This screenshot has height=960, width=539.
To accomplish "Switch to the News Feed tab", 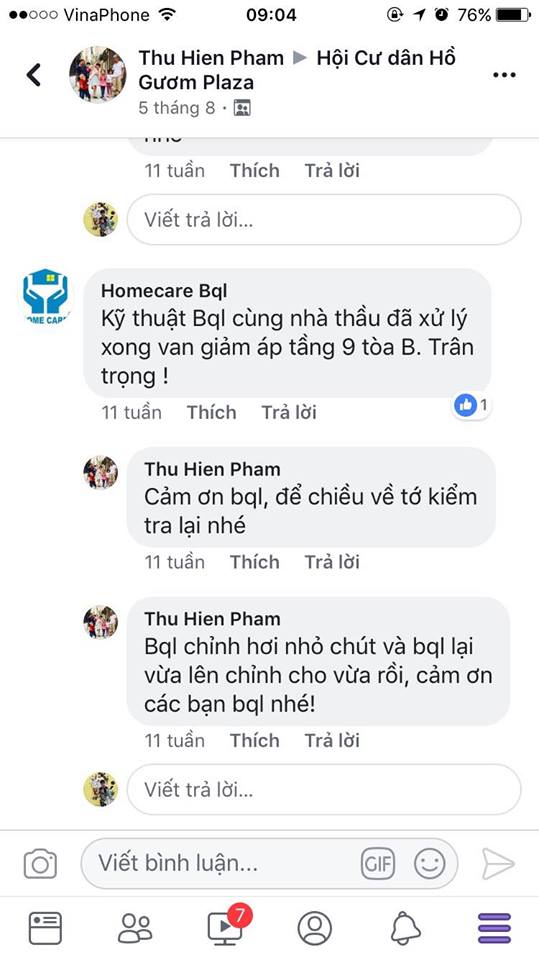I will [x=45, y=928].
